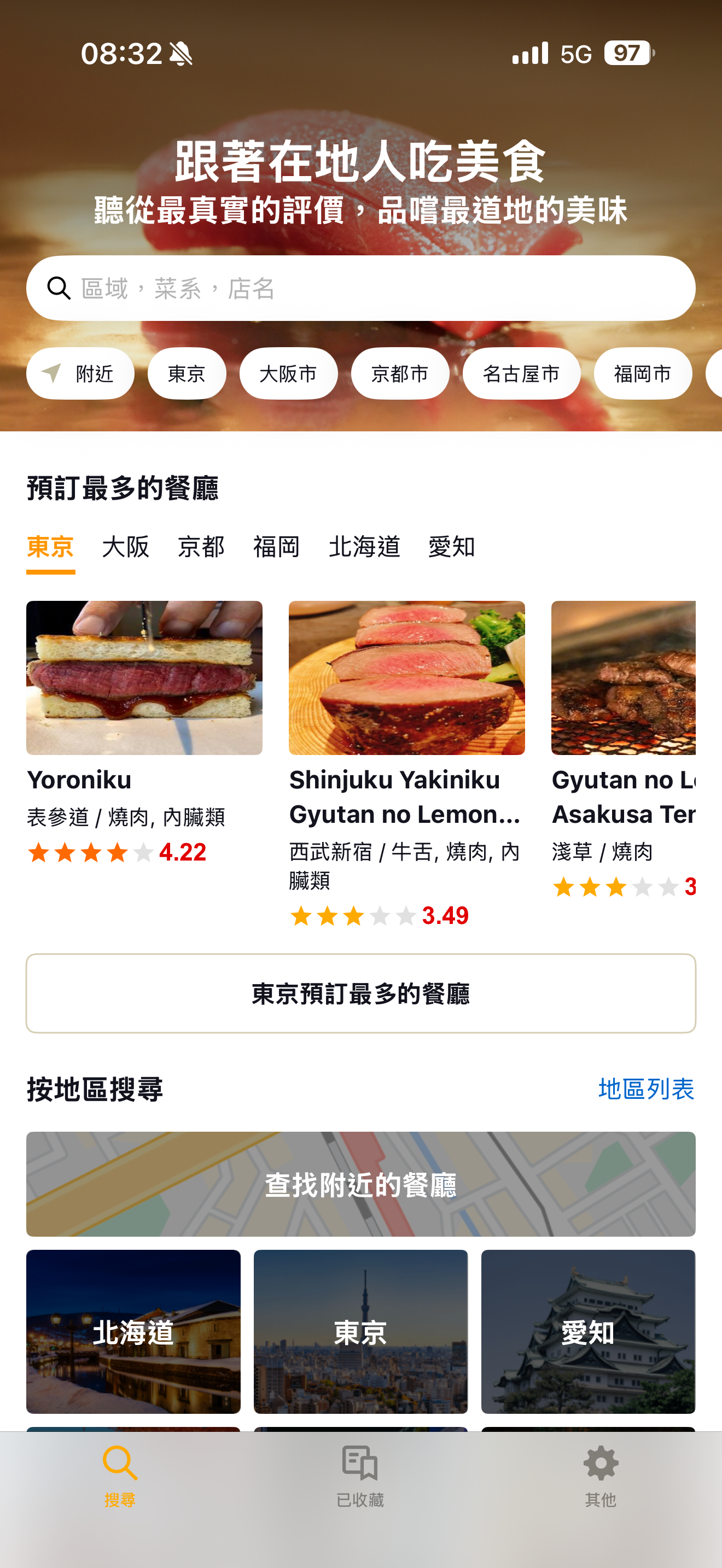Select the 京都市 city chip
Screen dimensions: 722x1568
(x=400, y=373)
